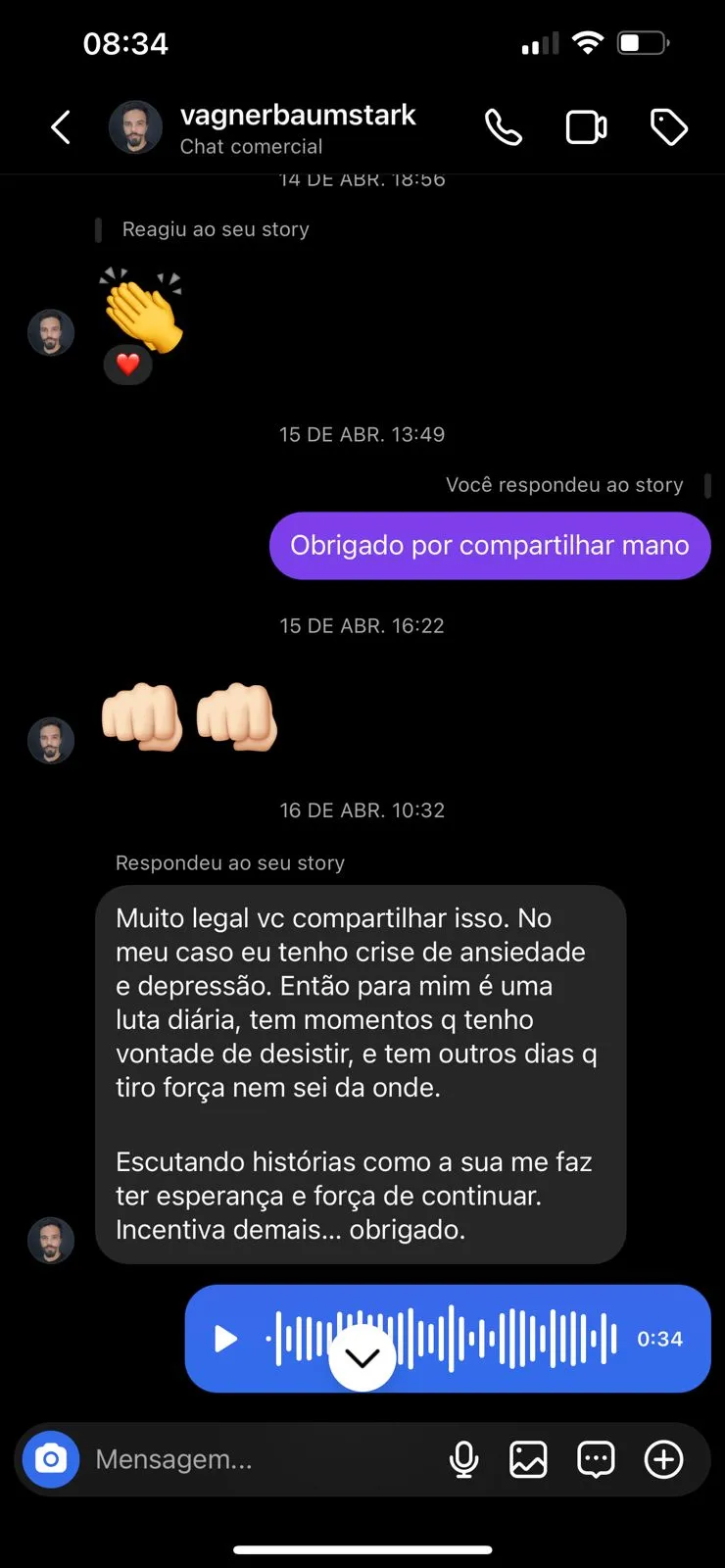Viewport: 725px width, 1568px height.
Task: Open the label tag options
Action: [669, 127]
